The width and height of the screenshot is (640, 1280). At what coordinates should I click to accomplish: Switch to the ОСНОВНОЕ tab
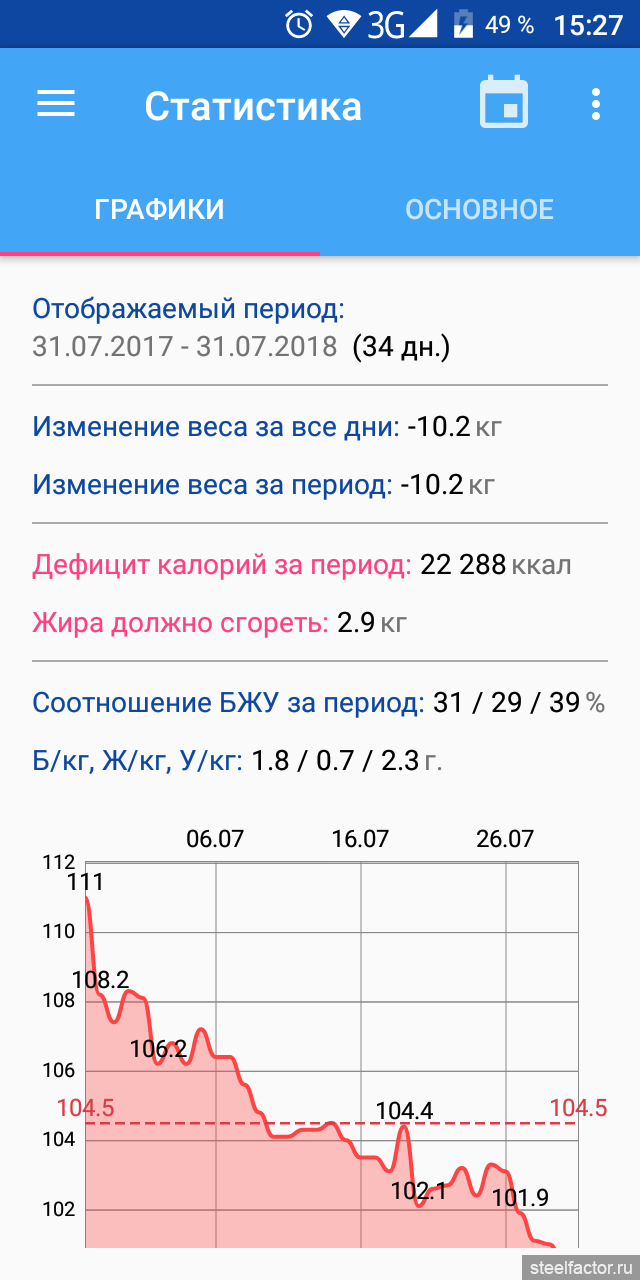479,209
